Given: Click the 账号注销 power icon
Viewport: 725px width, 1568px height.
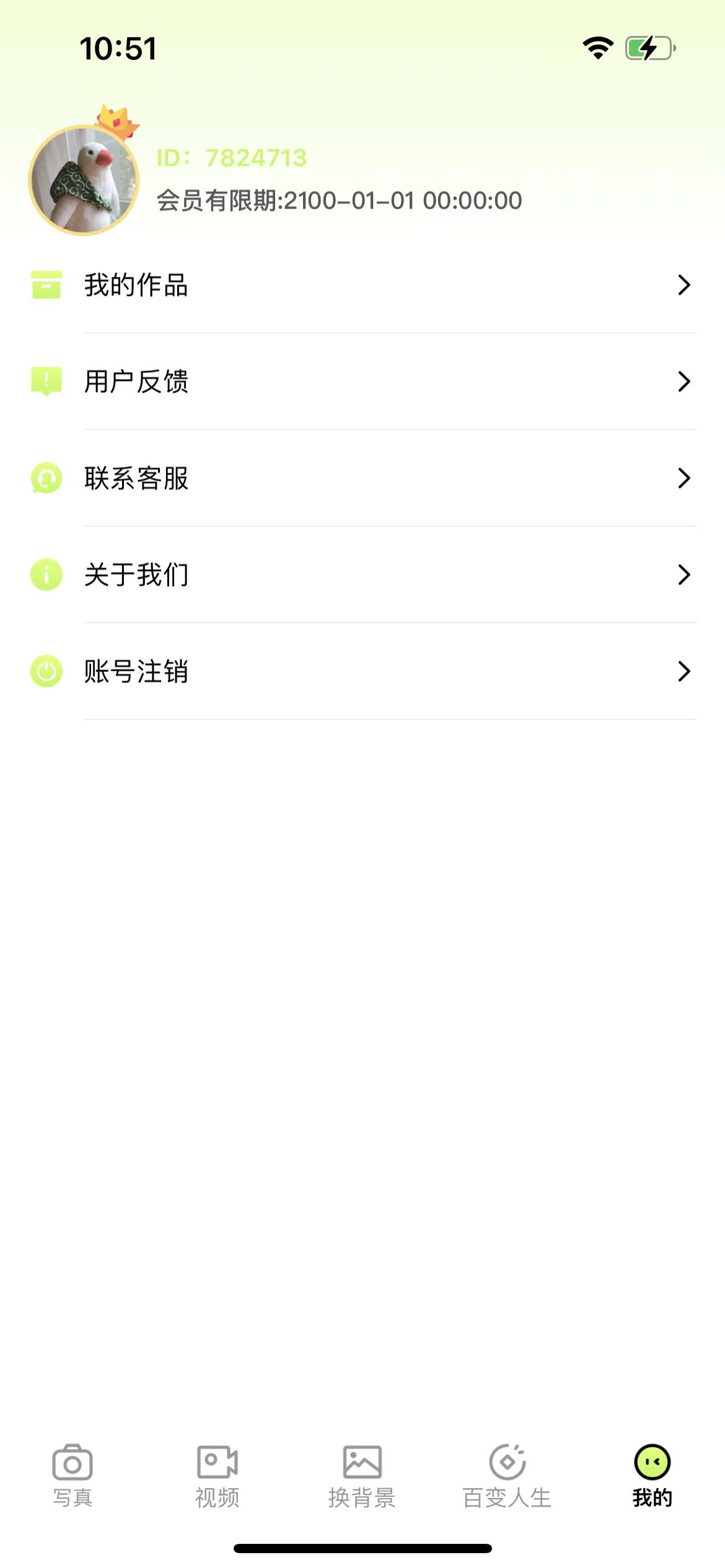Looking at the screenshot, I should coord(46,671).
